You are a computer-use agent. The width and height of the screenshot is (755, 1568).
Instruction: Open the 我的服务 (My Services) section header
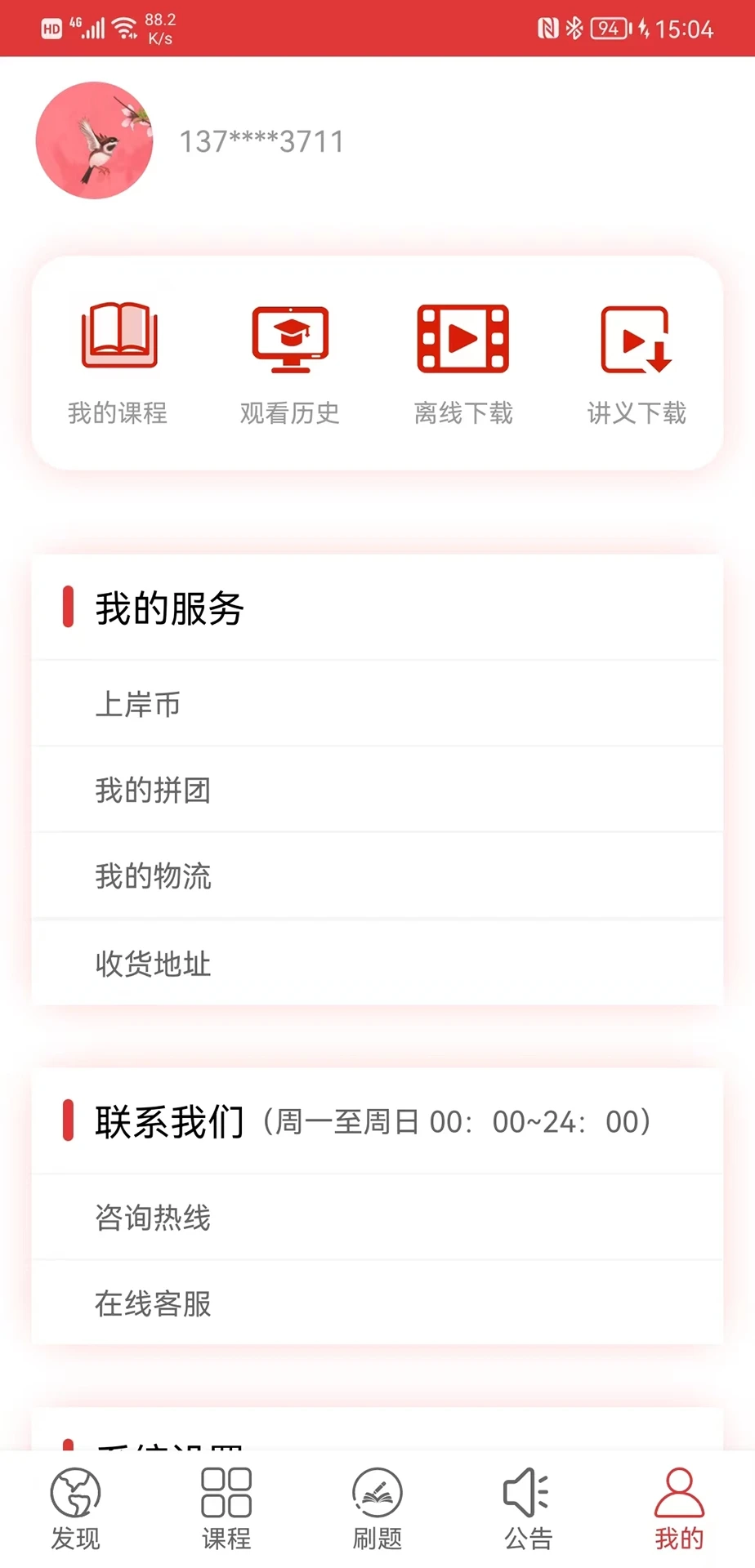[170, 608]
